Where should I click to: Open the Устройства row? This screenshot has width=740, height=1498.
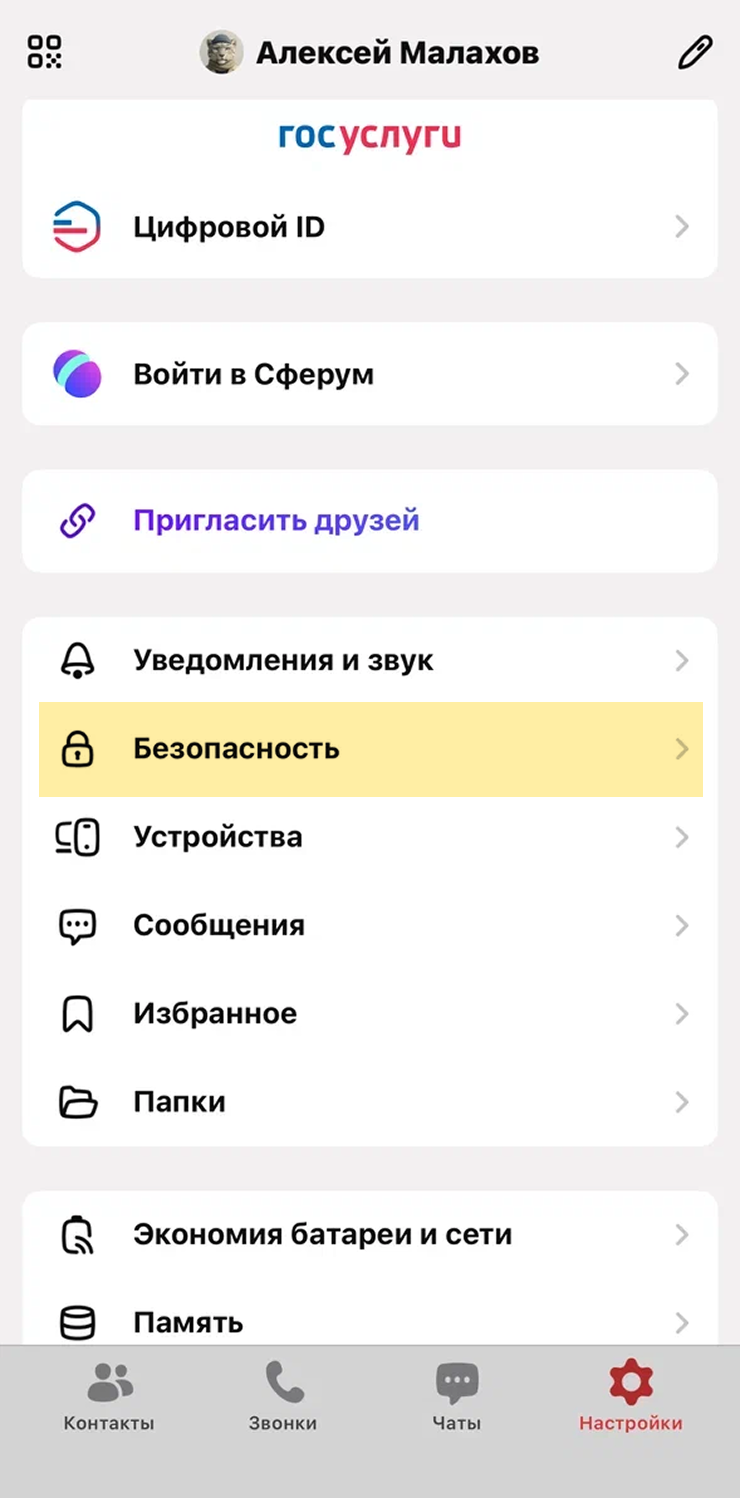click(x=369, y=837)
